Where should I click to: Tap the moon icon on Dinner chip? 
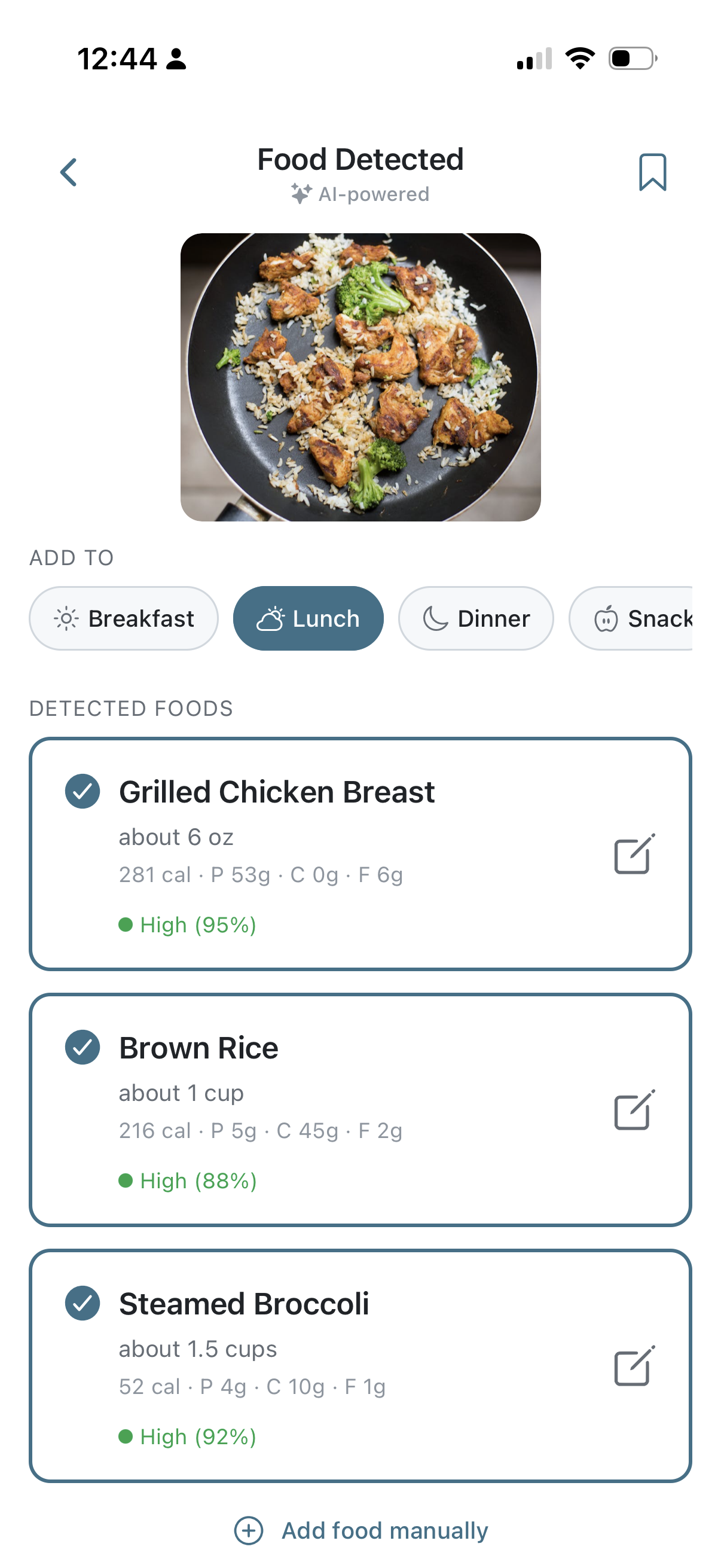point(436,617)
